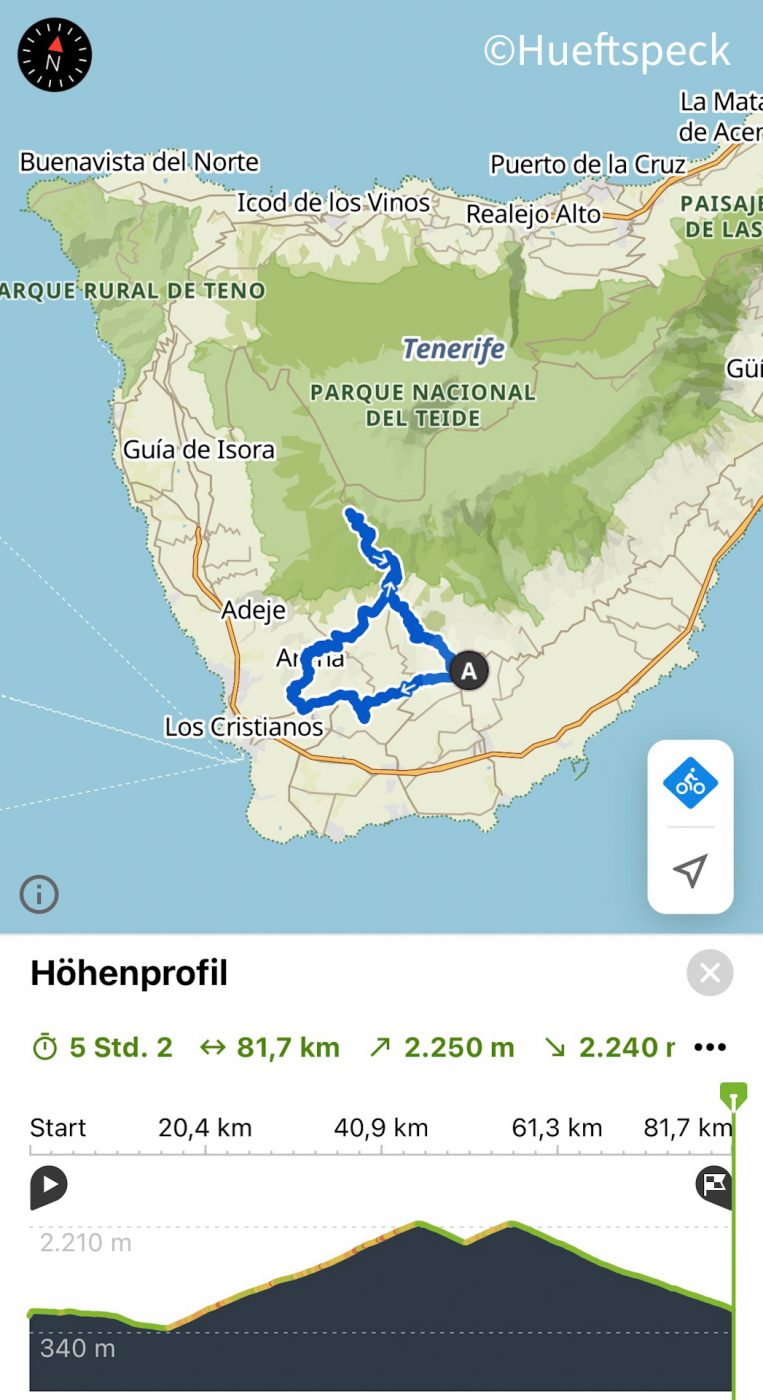Open the map info icon
The image size is (763, 1400).
tap(39, 893)
